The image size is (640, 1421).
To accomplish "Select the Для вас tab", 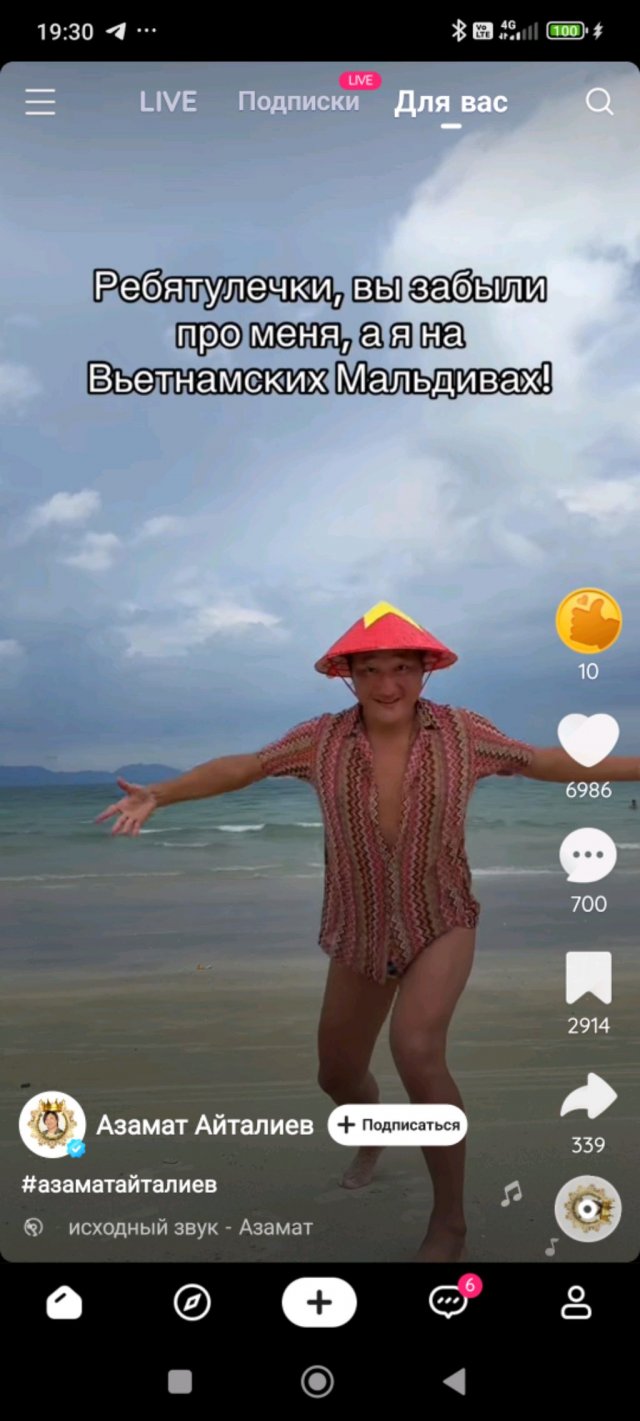I will 451,102.
